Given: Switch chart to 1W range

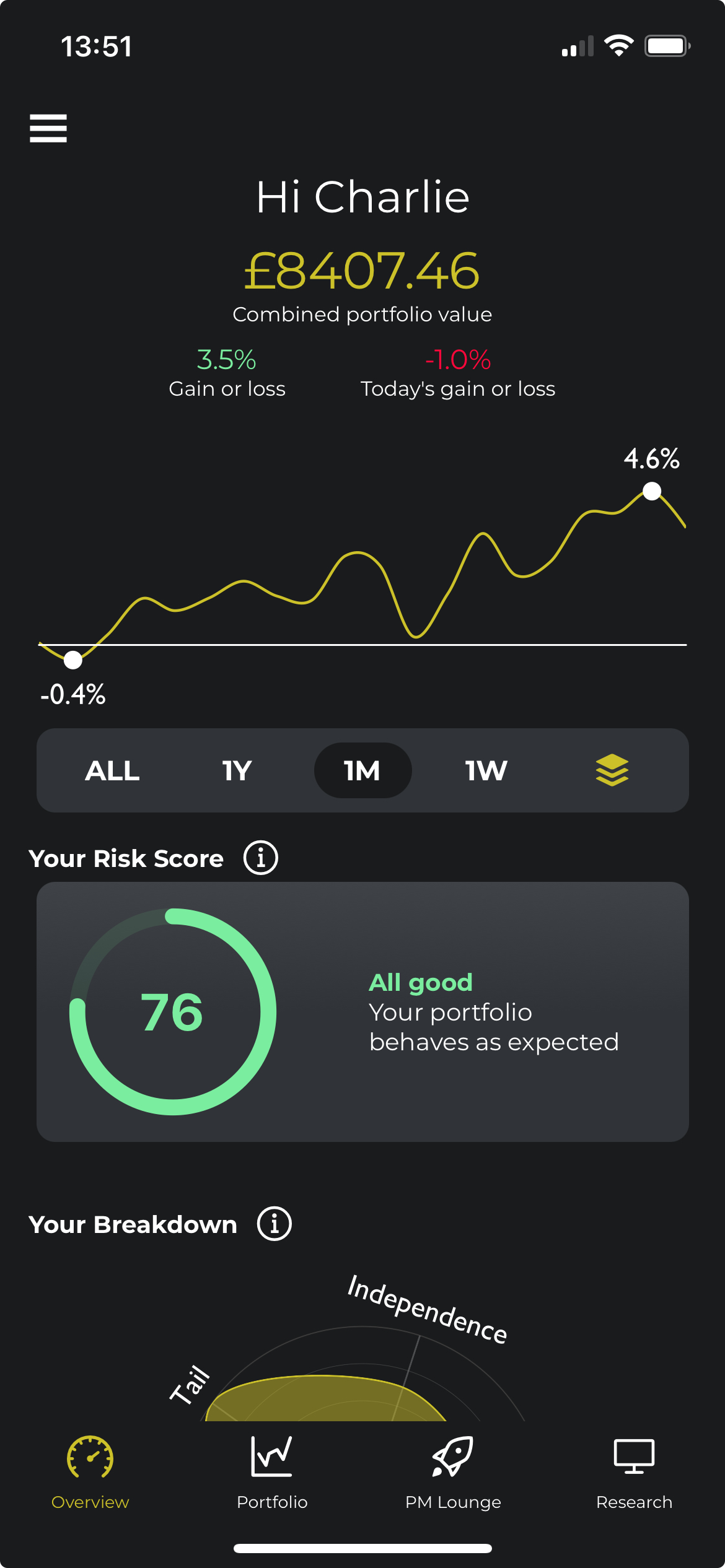Looking at the screenshot, I should click(486, 771).
